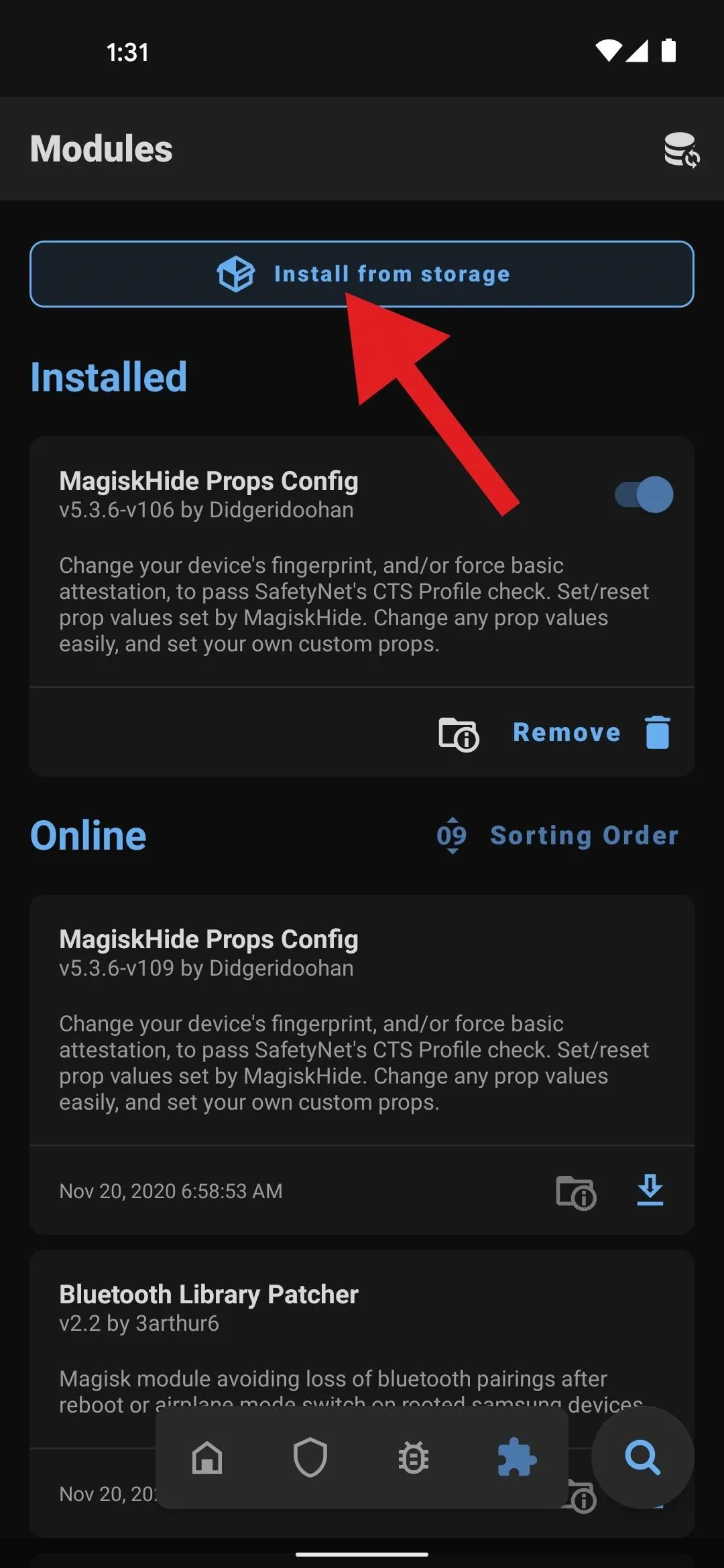Open info for installed MagiskHide Props Config
Image resolution: width=724 pixels, height=1568 pixels.
tap(459, 734)
